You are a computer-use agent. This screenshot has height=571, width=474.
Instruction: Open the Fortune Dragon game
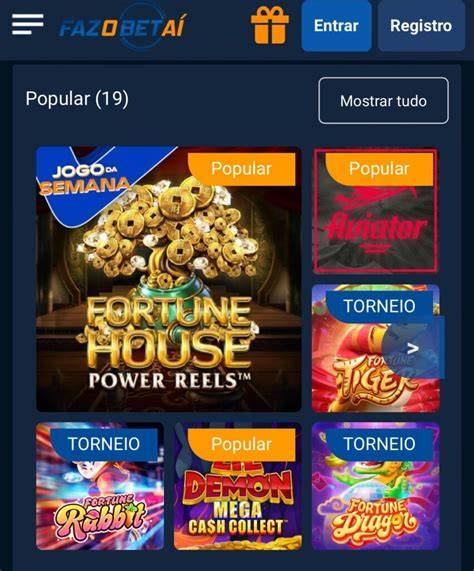tap(375, 486)
